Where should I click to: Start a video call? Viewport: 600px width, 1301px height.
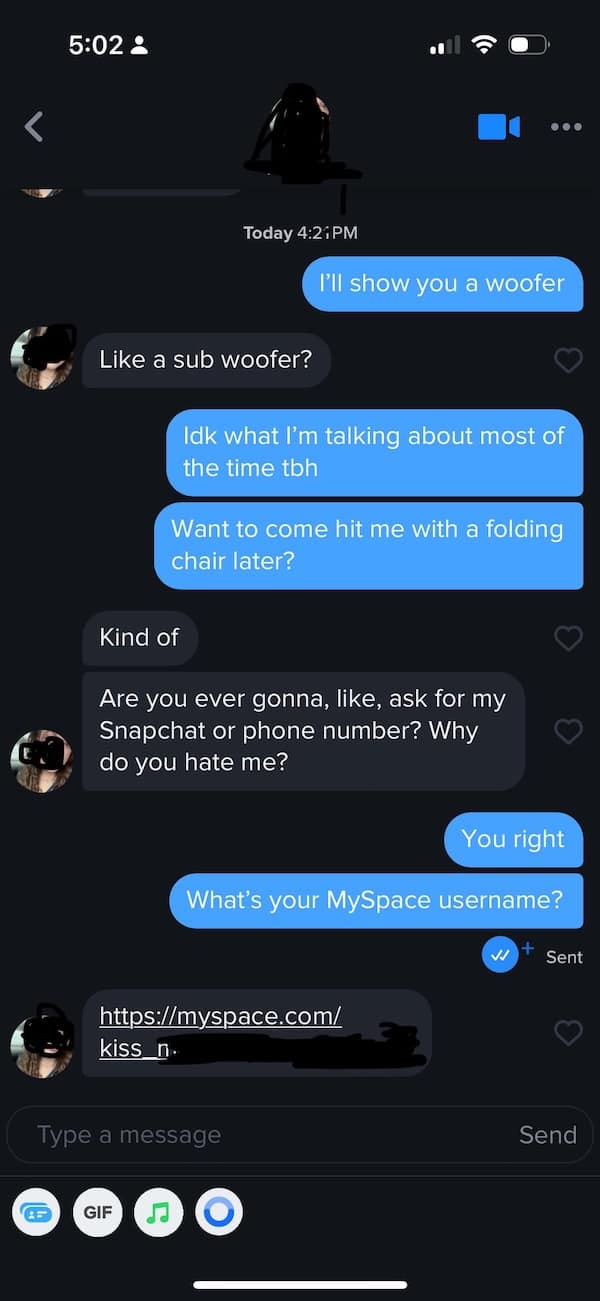498,127
